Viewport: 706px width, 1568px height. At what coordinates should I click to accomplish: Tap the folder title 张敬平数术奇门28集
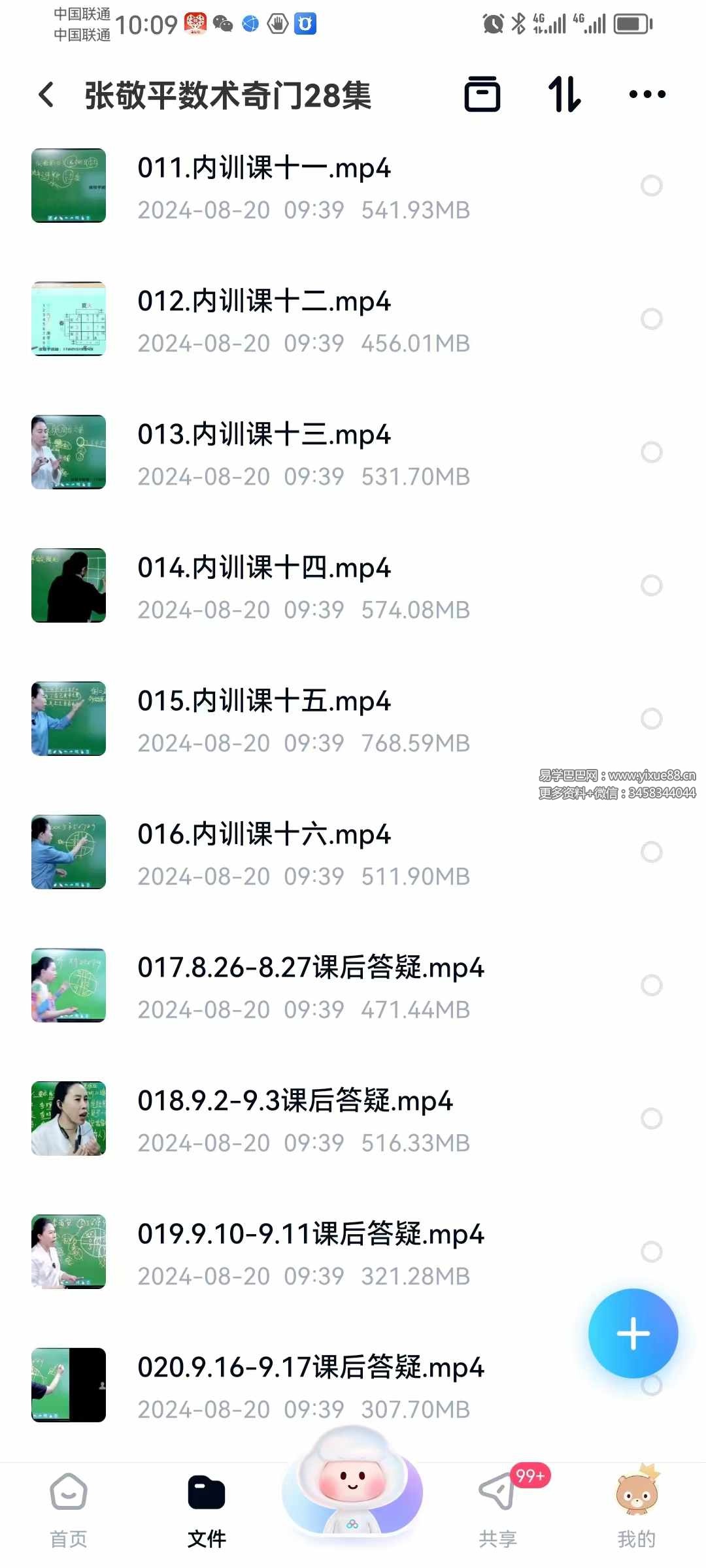coord(229,95)
